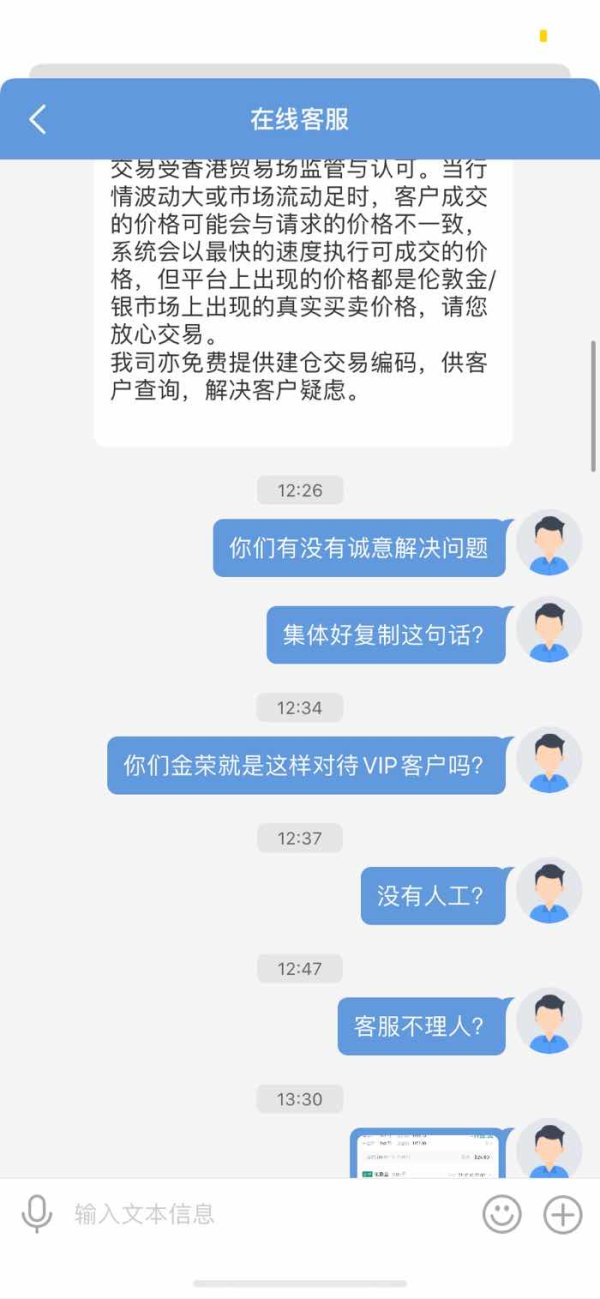Open the sent screenshot image message
This screenshot has height=1299, width=600.
click(429, 1153)
